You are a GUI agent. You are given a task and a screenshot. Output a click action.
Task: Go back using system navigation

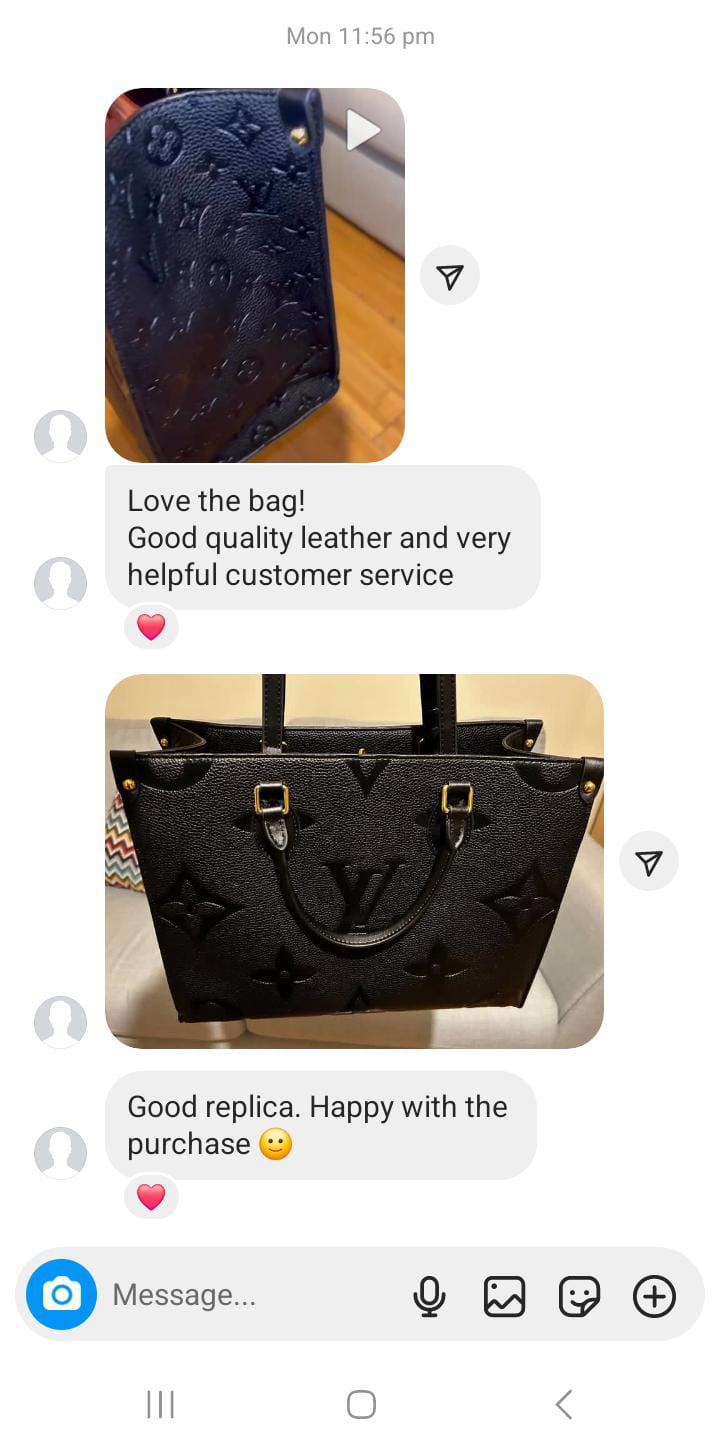(x=564, y=1404)
